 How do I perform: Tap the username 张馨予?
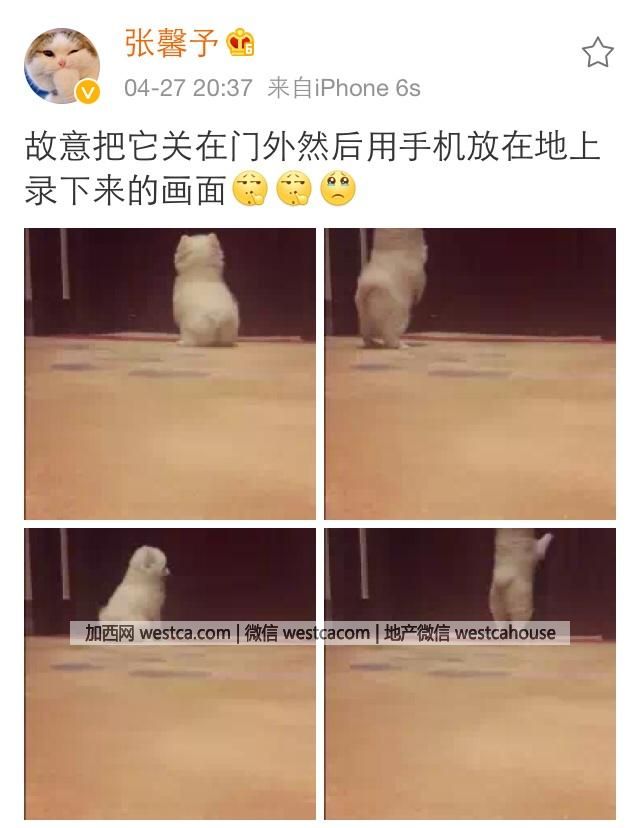point(170,43)
